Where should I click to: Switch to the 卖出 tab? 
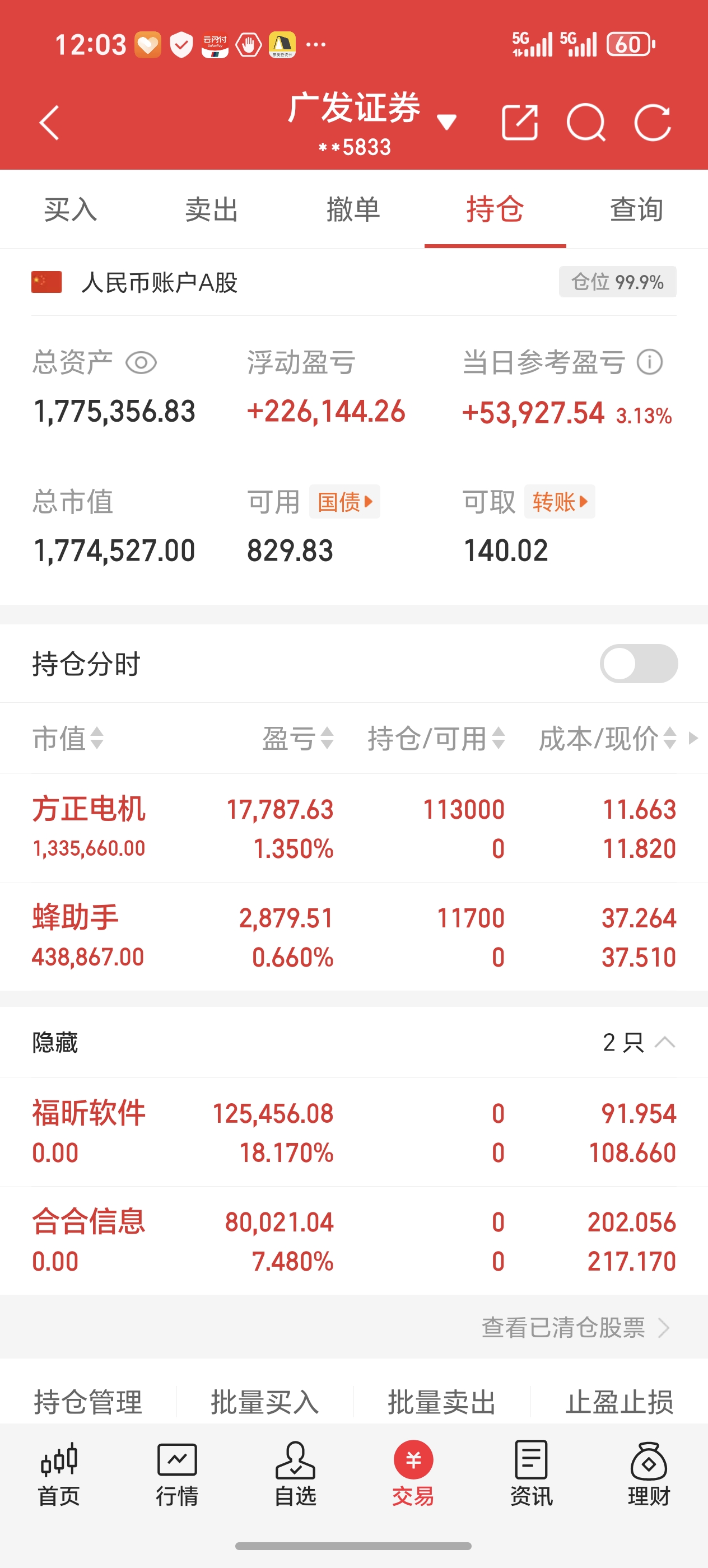(212, 209)
